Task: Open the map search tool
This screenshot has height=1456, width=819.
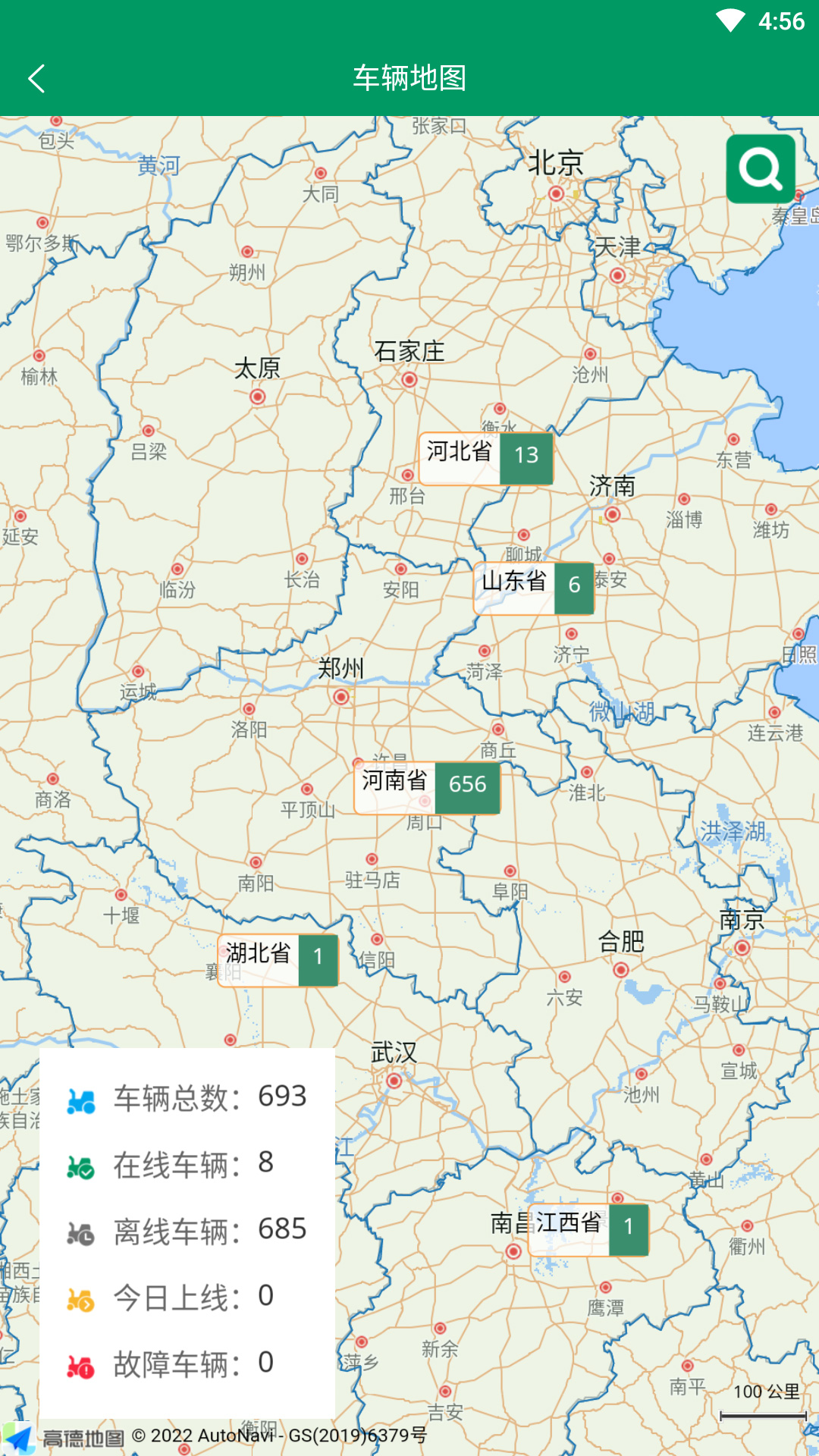Action: pyautogui.click(x=761, y=168)
